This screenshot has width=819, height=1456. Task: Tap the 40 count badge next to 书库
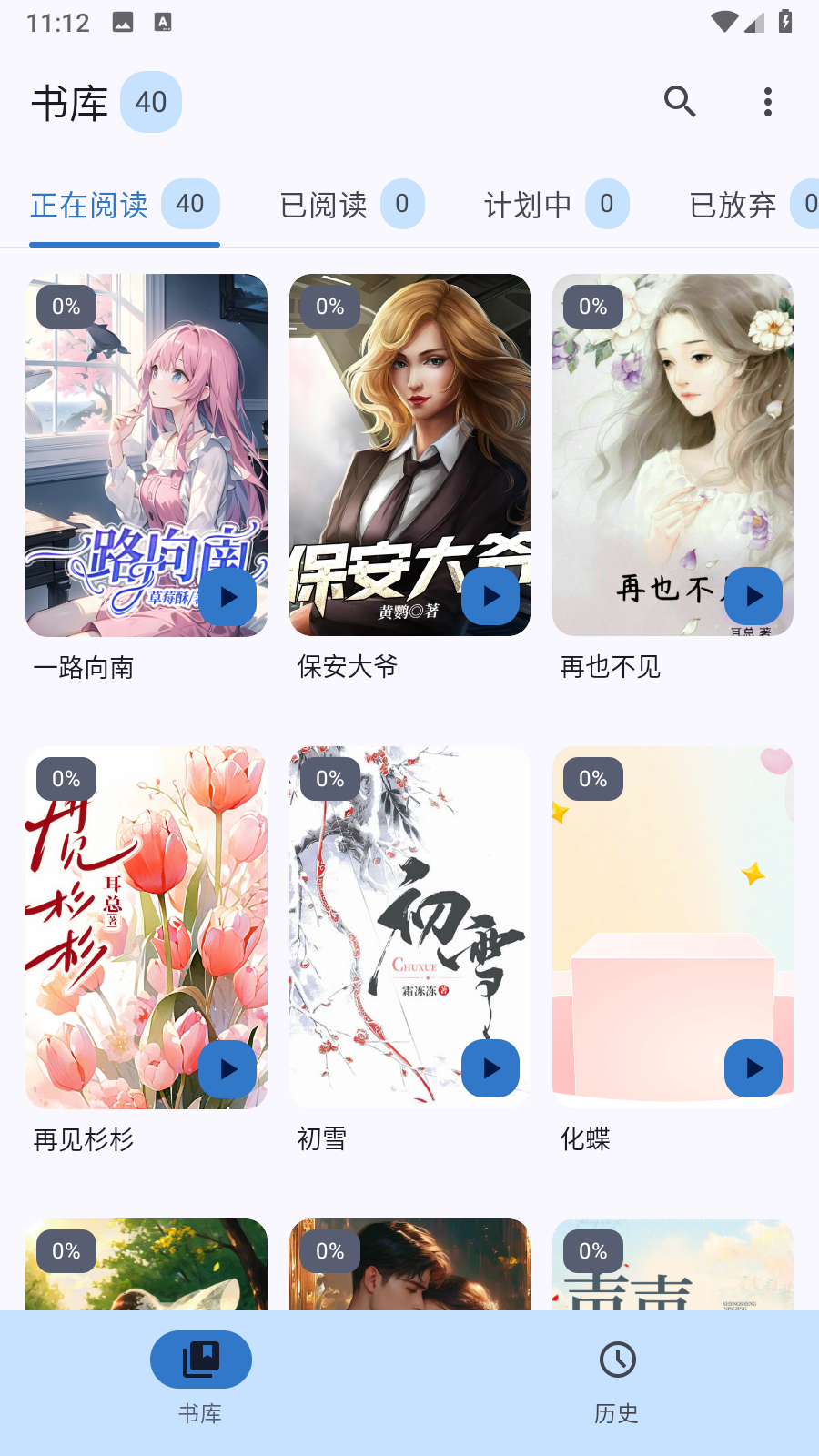click(x=151, y=102)
